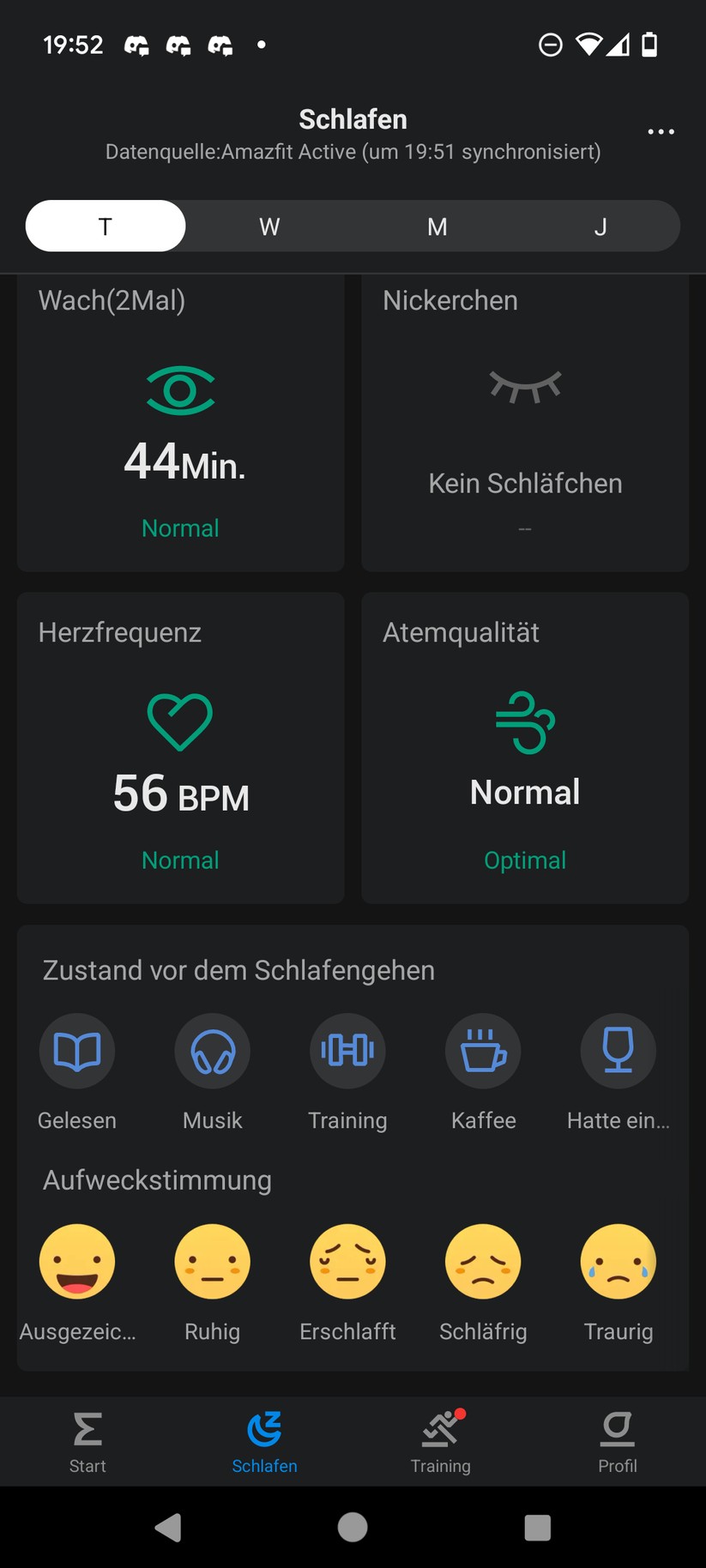706x1568 pixels.
Task: Open the Wach 44 Min. card
Action: 180,429
